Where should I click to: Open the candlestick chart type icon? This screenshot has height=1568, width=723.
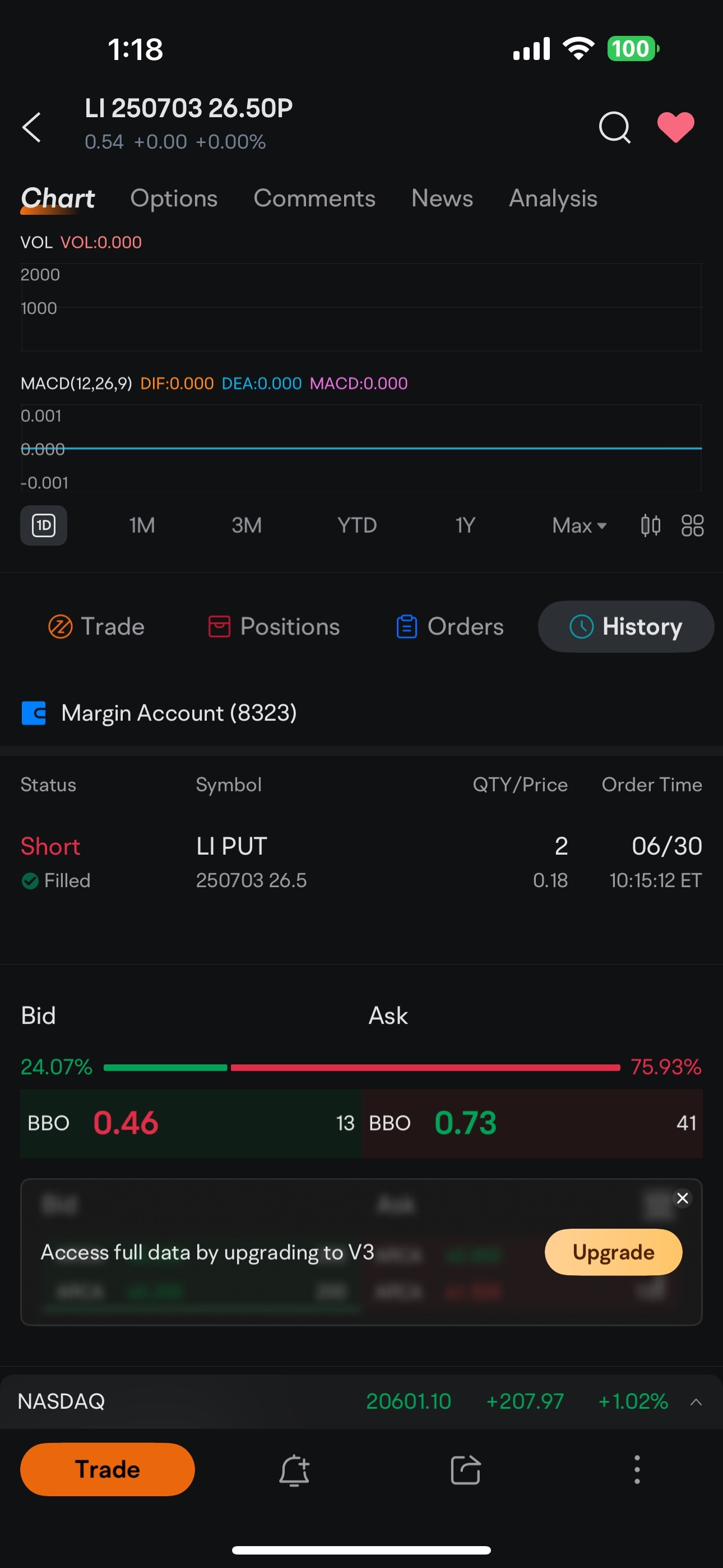tap(651, 525)
